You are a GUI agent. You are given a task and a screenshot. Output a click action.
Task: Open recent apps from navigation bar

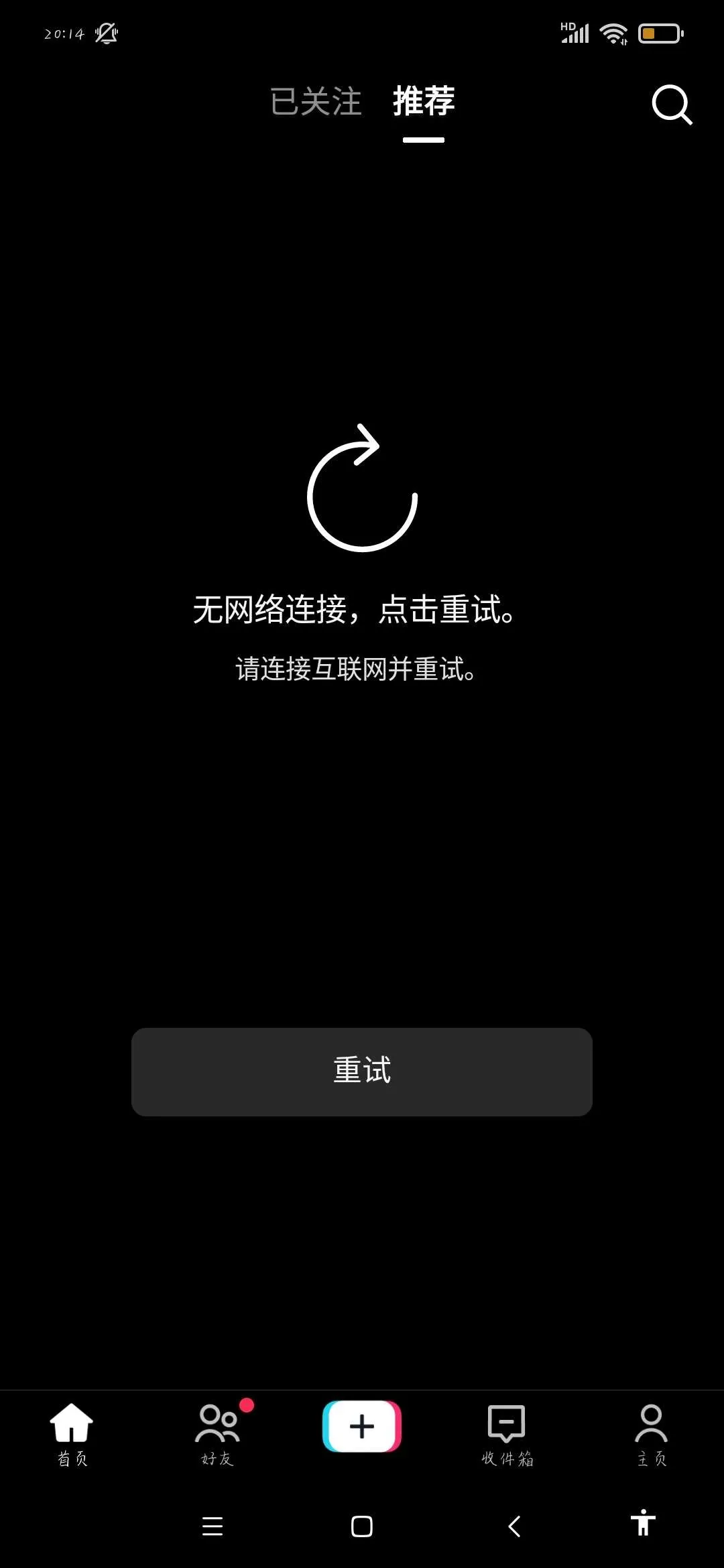click(x=213, y=1526)
